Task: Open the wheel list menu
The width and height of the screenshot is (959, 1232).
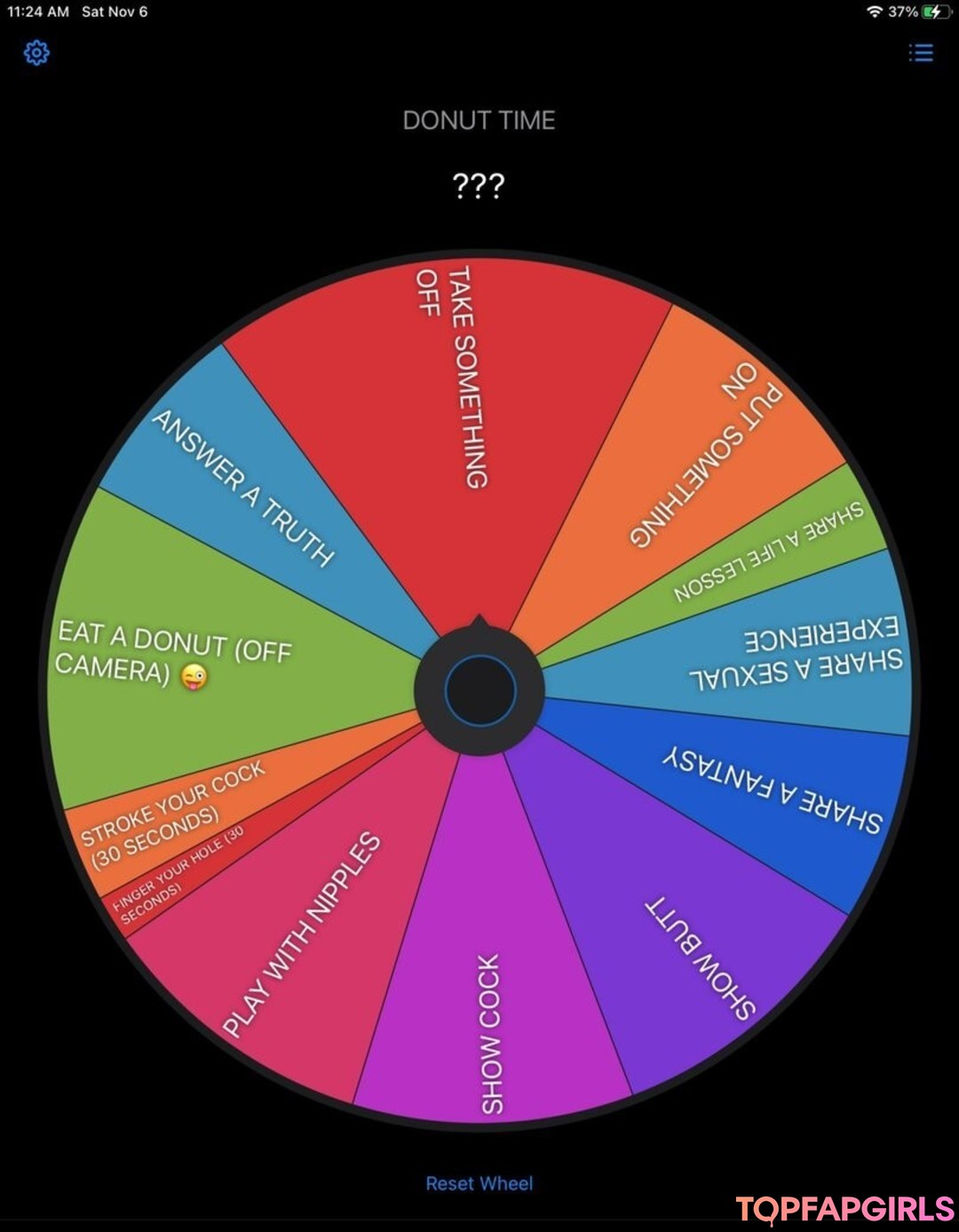Action: pos(921,52)
